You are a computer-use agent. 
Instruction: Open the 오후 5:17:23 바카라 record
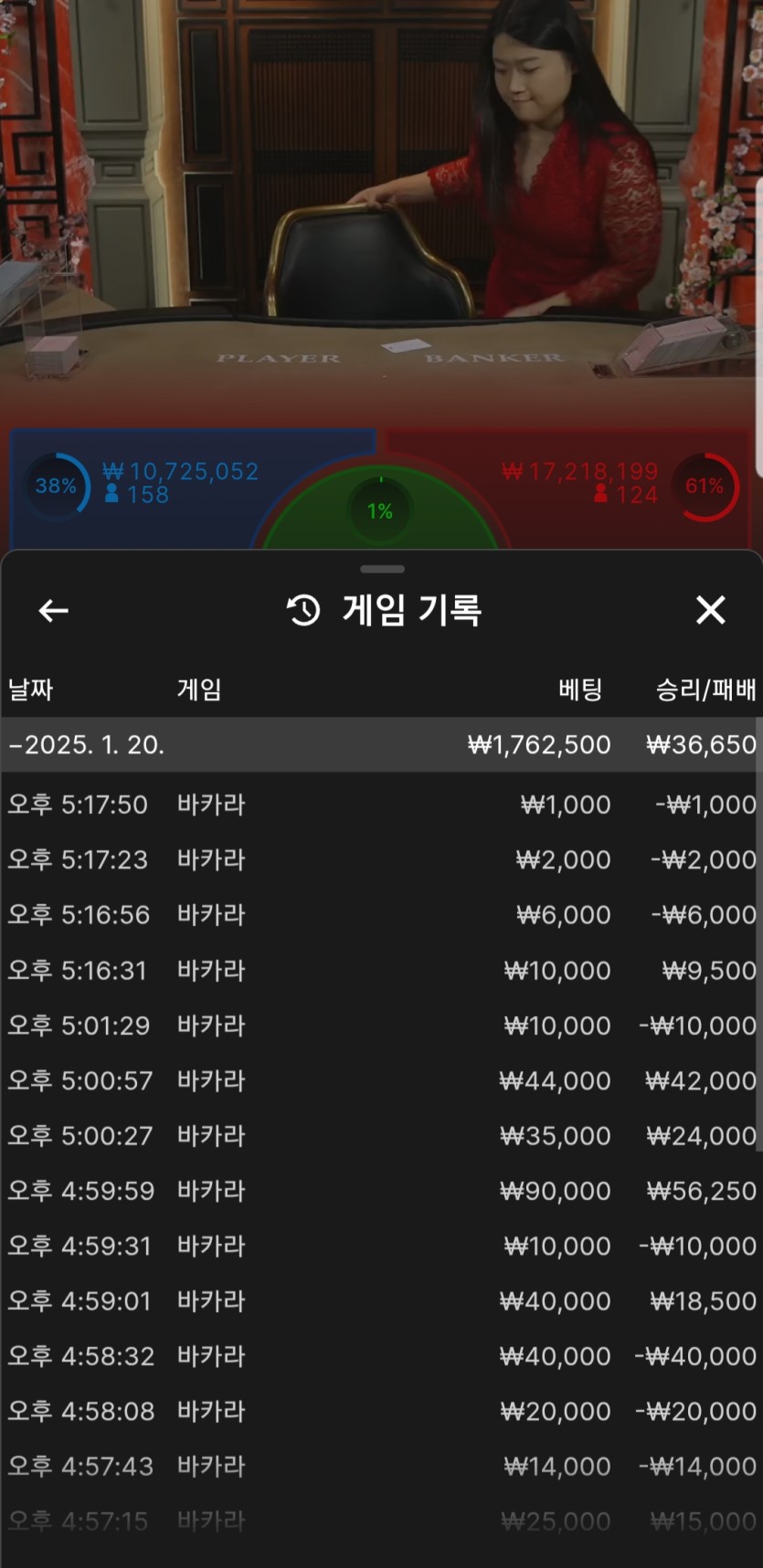click(x=381, y=859)
